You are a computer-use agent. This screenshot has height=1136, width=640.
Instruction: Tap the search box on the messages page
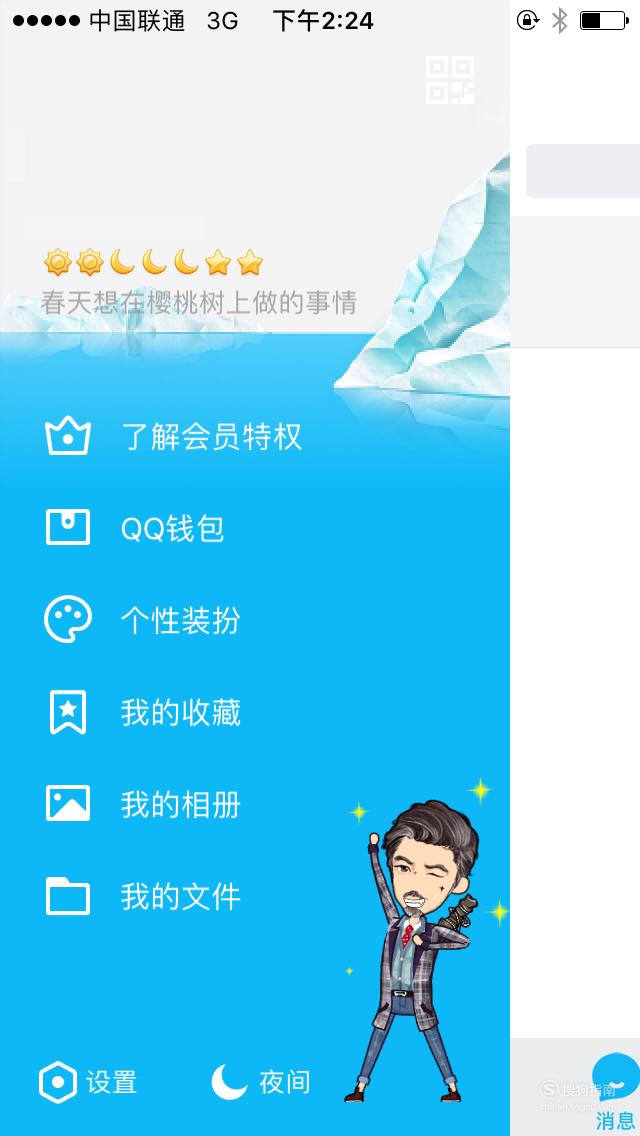pos(583,171)
